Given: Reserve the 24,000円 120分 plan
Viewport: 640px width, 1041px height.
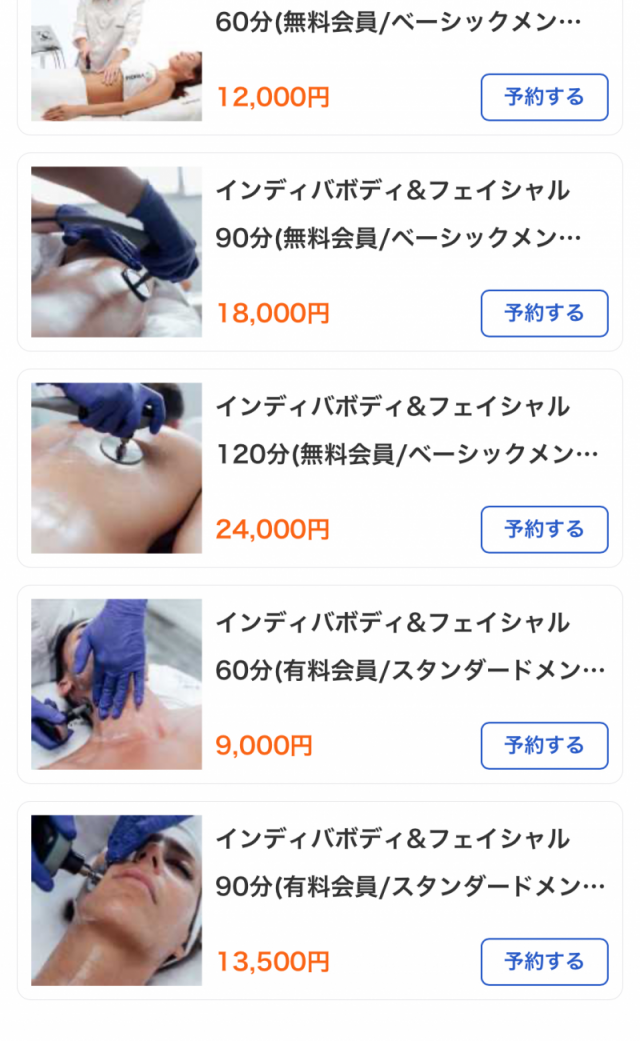Looking at the screenshot, I should point(544,529).
